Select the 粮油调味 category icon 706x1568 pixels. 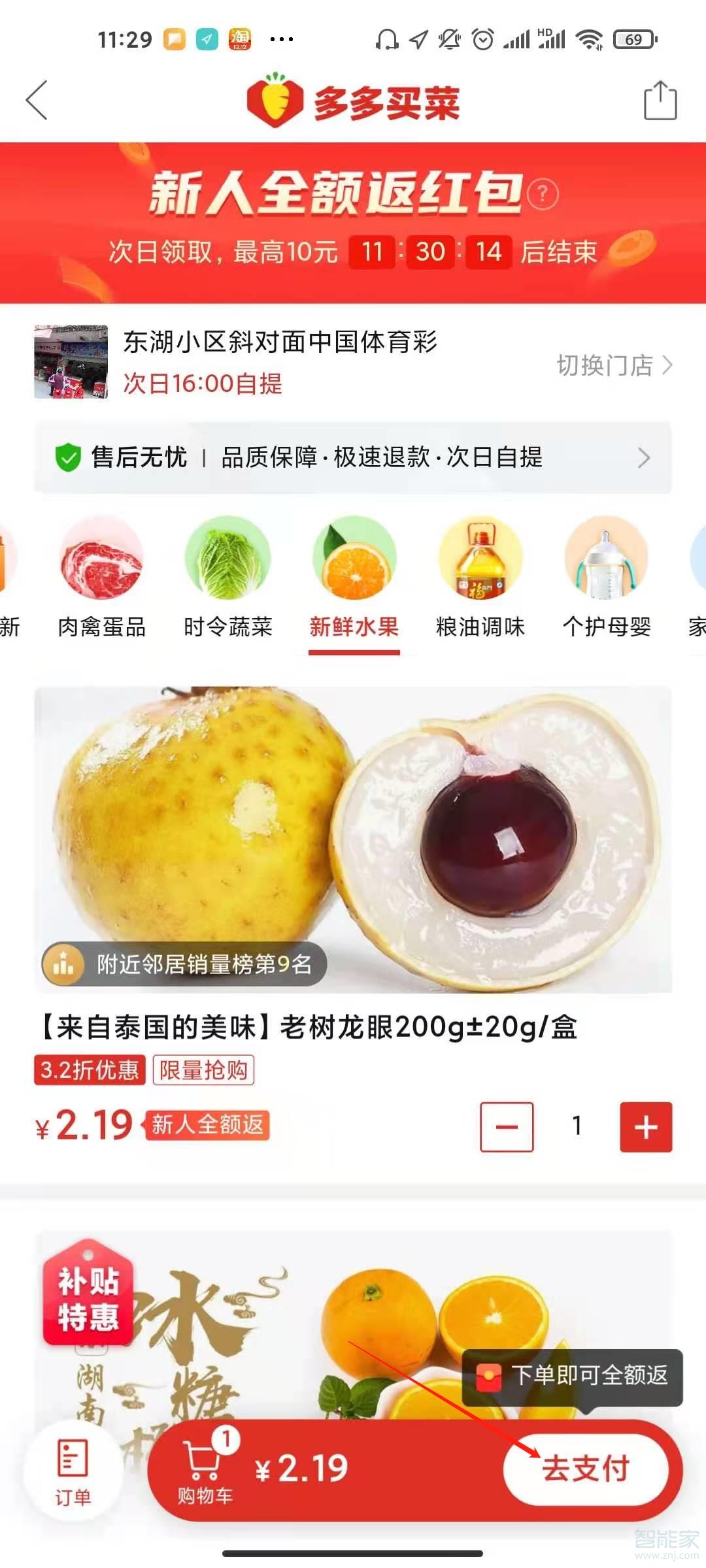pyautogui.click(x=479, y=559)
